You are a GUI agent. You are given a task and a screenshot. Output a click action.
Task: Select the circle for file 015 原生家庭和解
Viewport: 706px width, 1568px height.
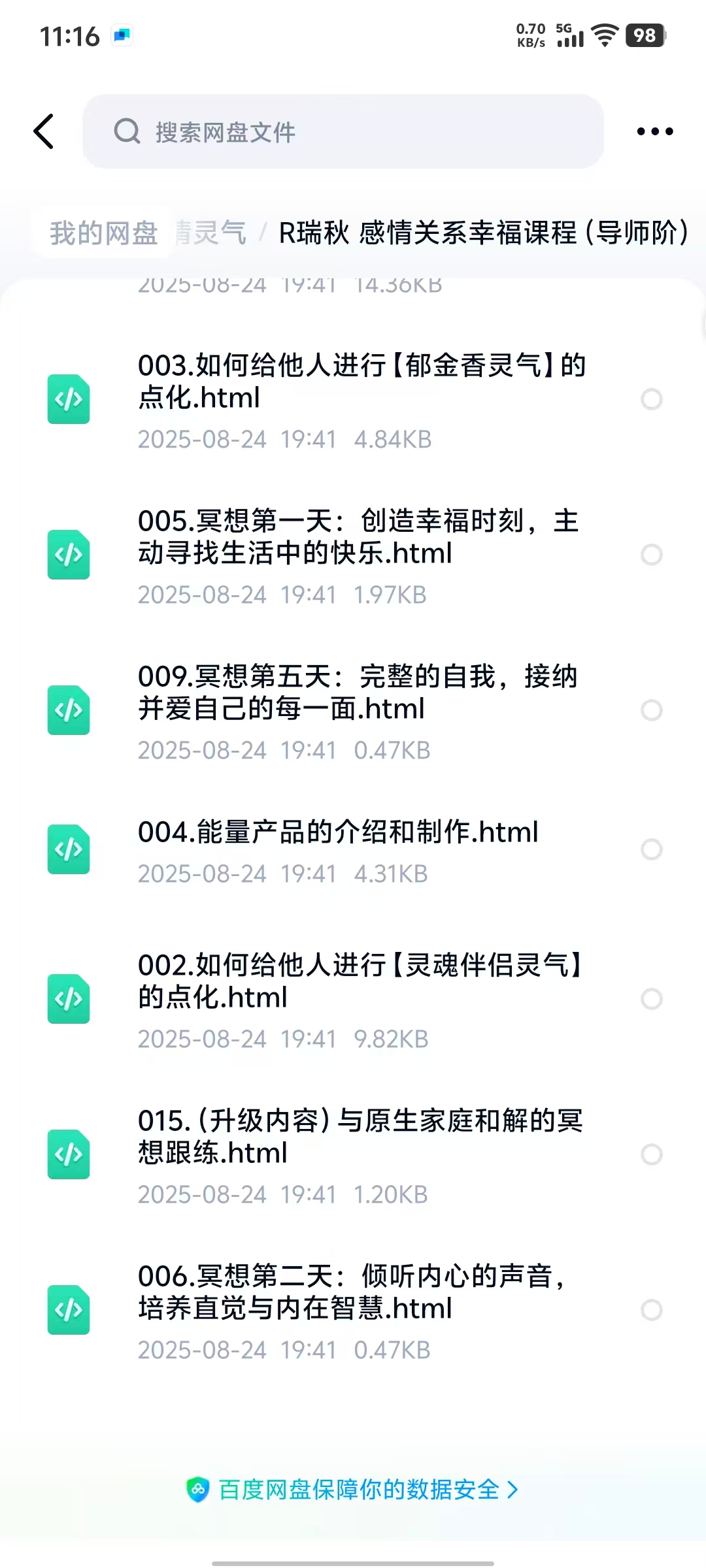pyautogui.click(x=651, y=1154)
